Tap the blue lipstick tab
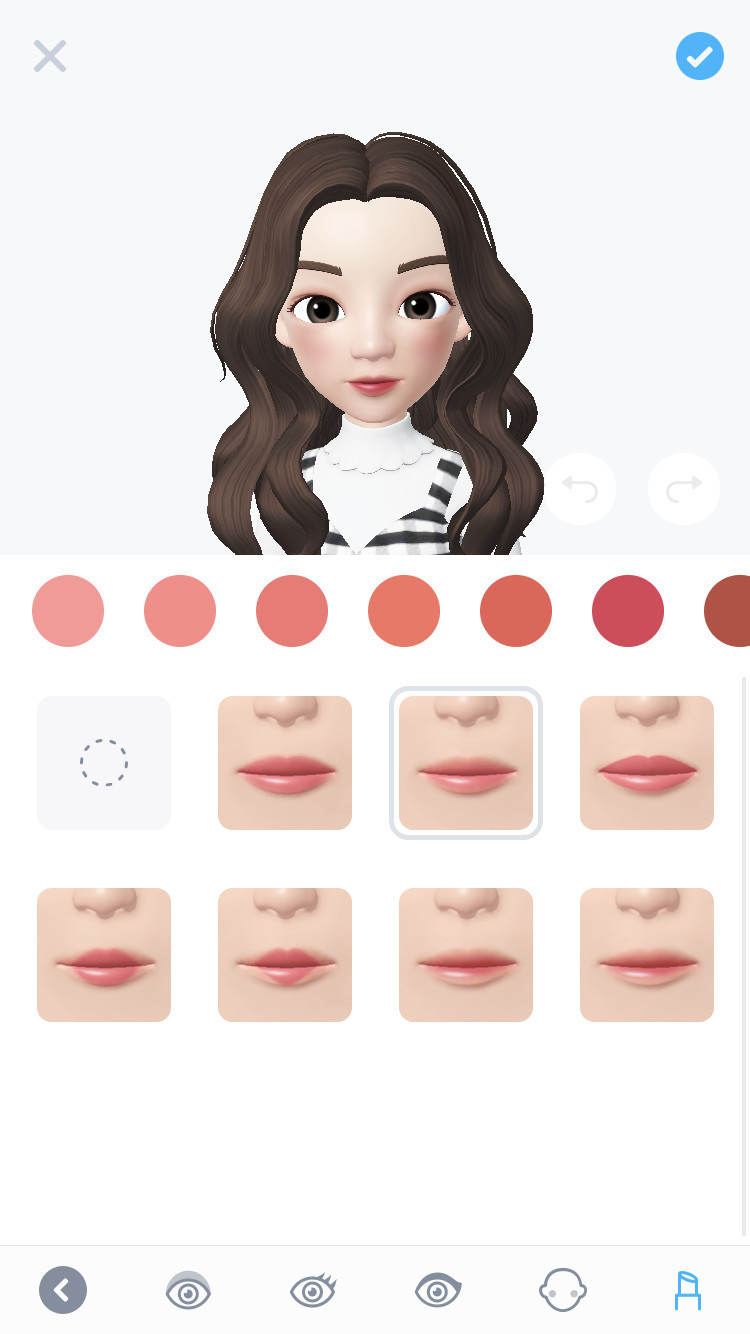Screen dimensions: 750x1334 [x=687, y=1290]
